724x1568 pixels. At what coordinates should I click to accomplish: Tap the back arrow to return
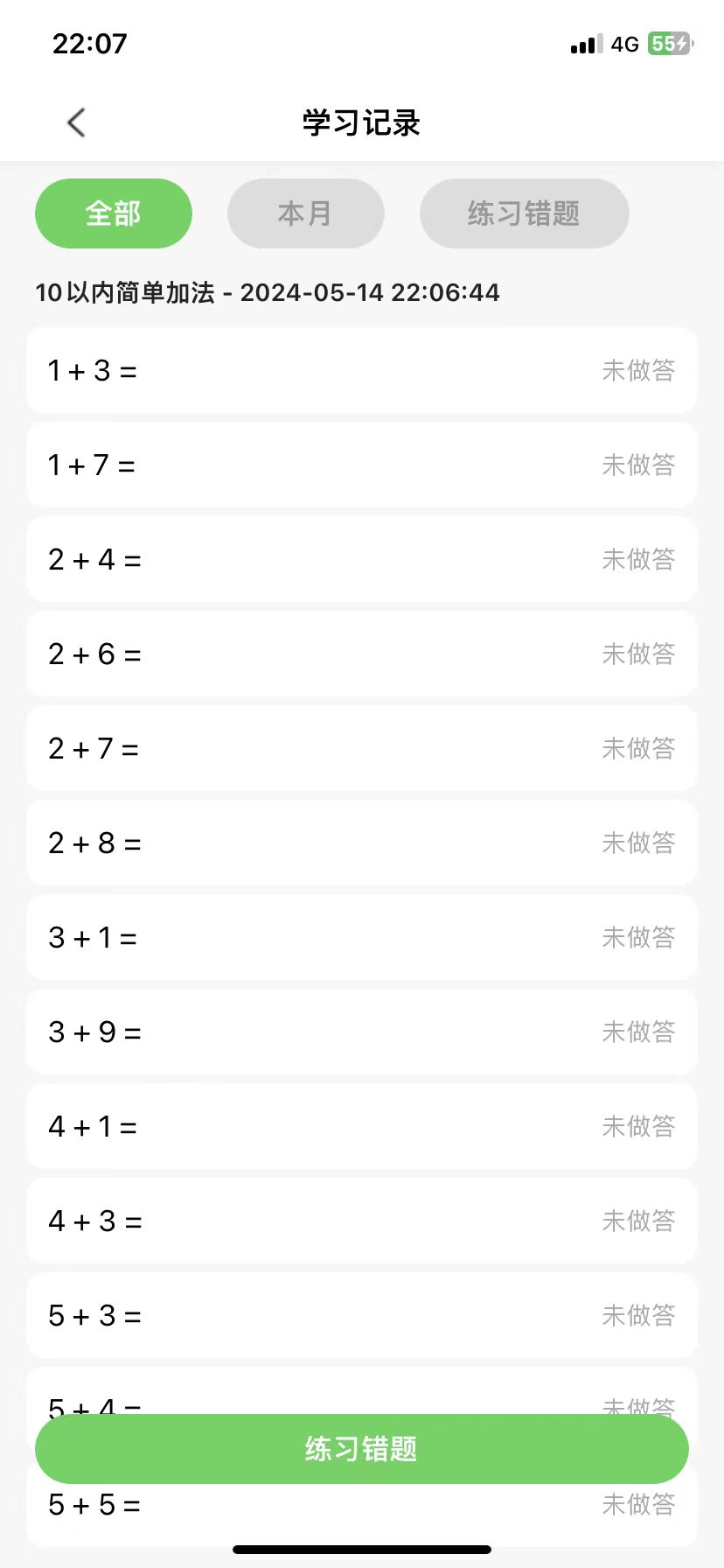[x=75, y=122]
